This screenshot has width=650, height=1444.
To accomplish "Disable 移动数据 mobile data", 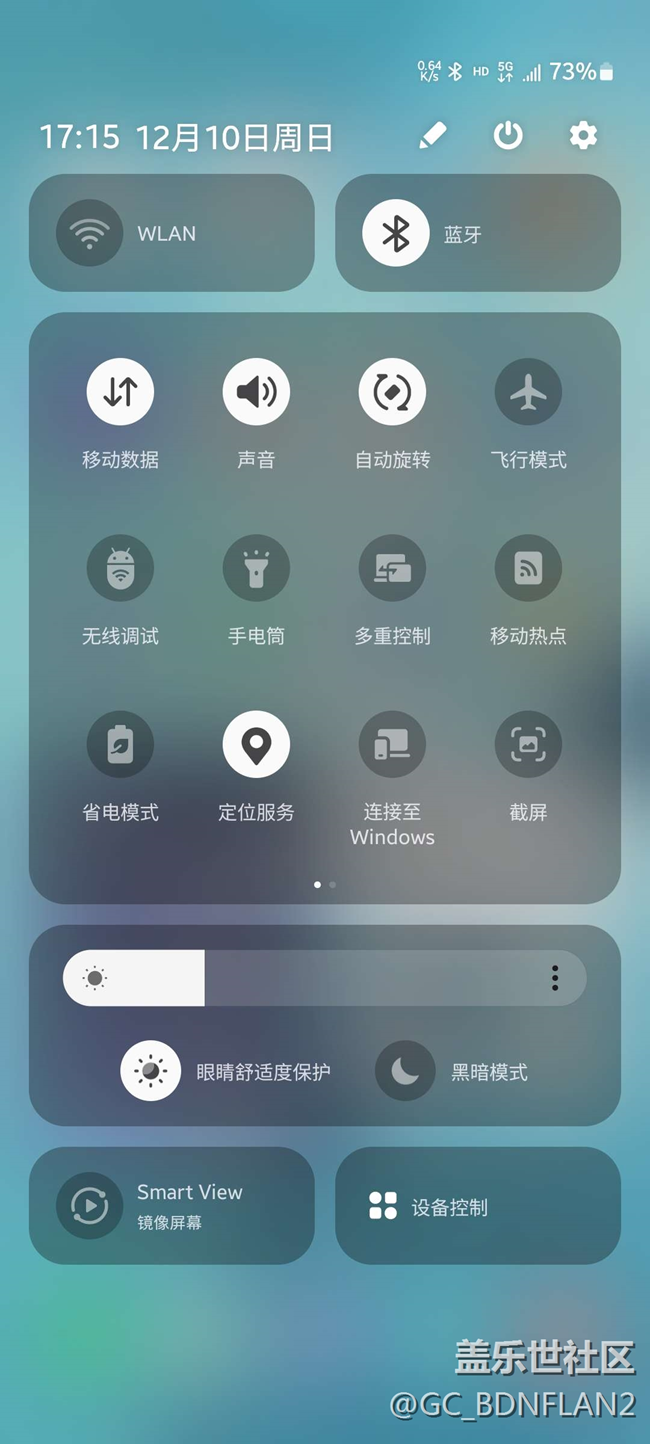I will click(x=120, y=392).
